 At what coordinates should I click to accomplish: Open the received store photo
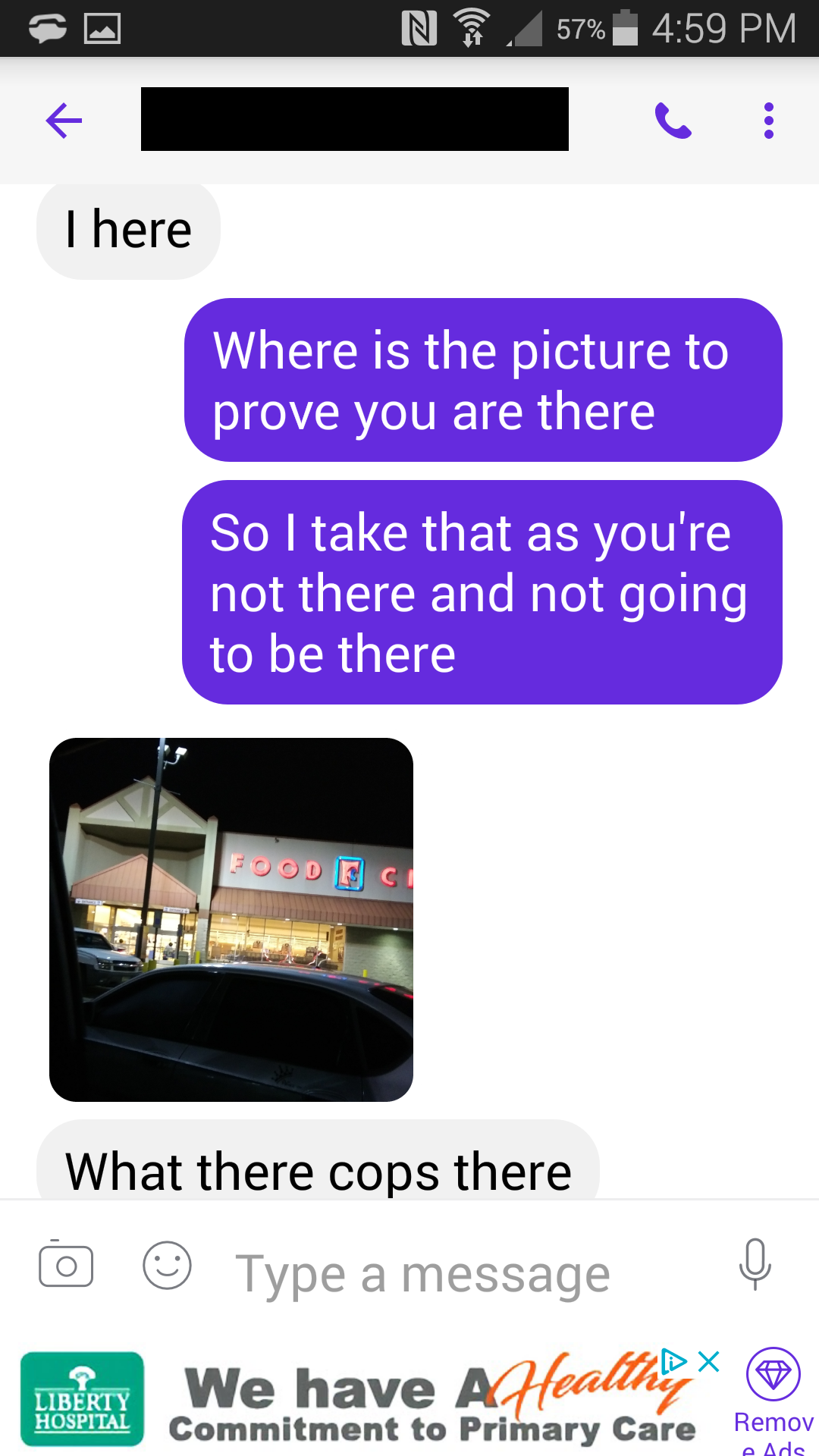click(231, 919)
